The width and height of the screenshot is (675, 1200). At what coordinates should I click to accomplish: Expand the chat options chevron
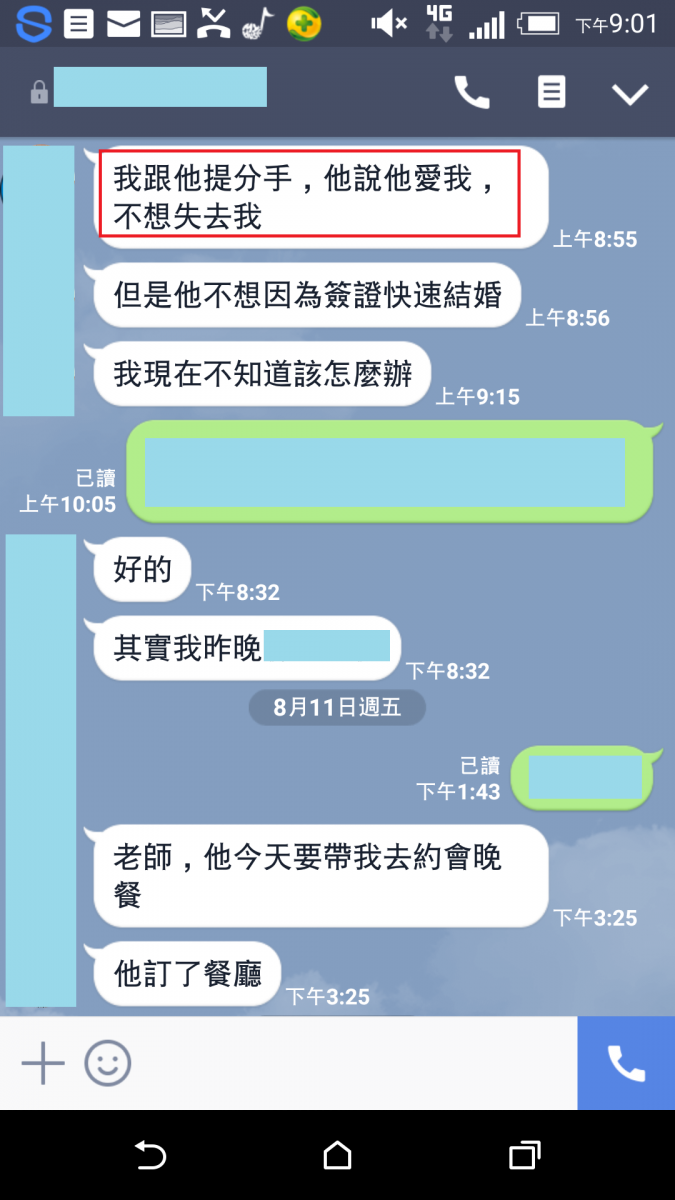coord(630,94)
